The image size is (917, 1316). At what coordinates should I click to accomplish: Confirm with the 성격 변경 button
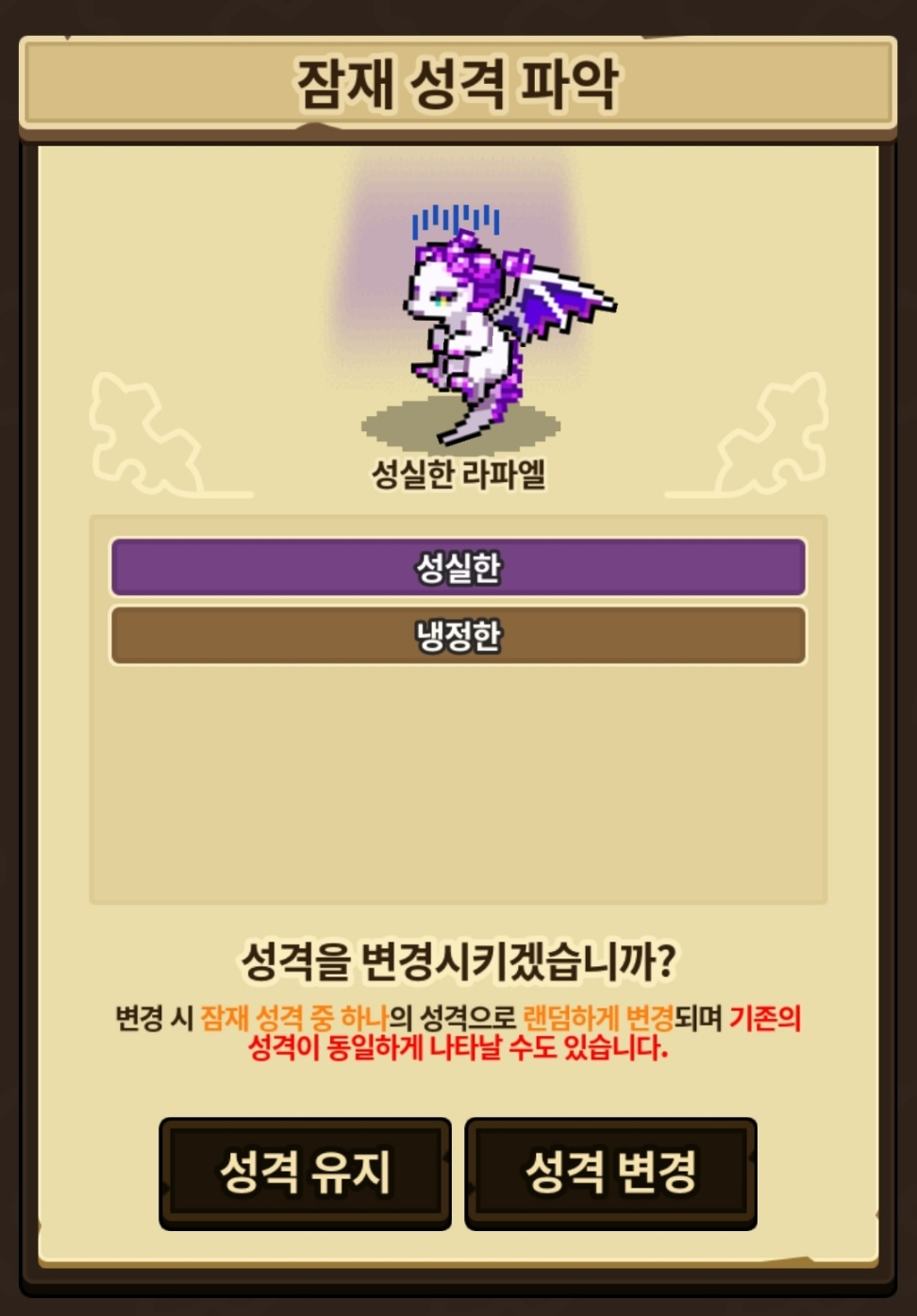(610, 1173)
